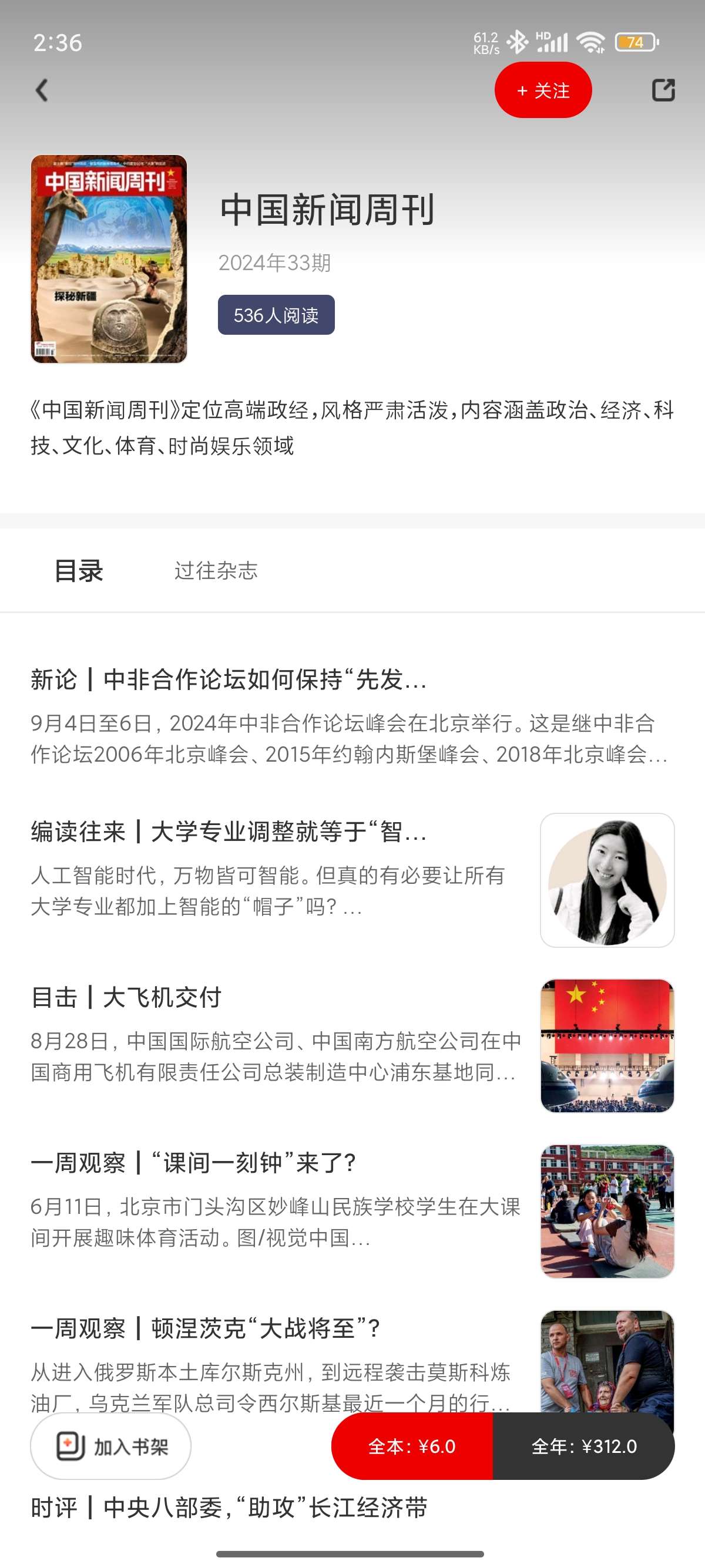
Task: Open the article 时评｜中央八部委“助攻”长江经济带
Action: (229, 1507)
